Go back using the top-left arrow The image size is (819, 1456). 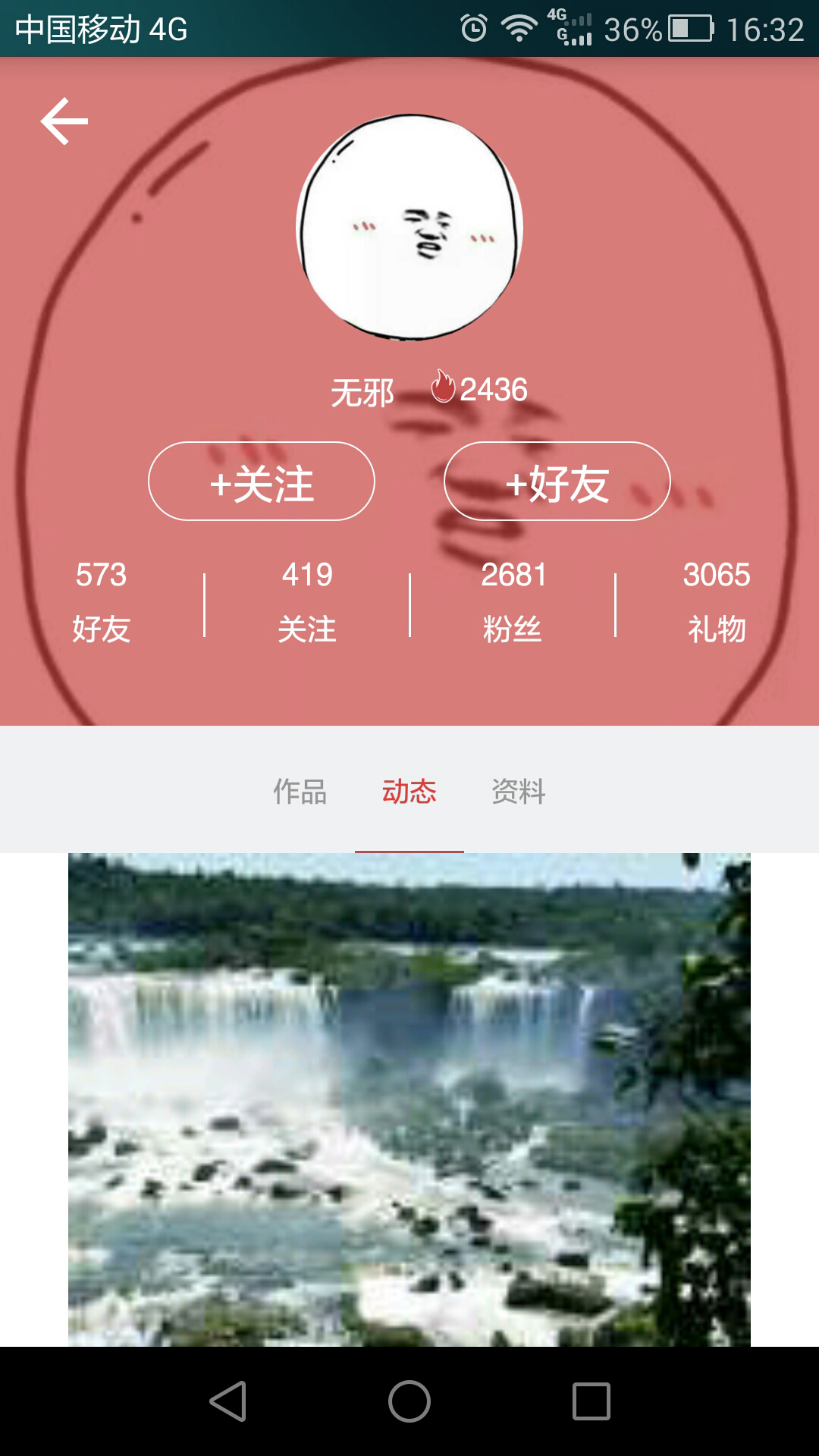64,121
